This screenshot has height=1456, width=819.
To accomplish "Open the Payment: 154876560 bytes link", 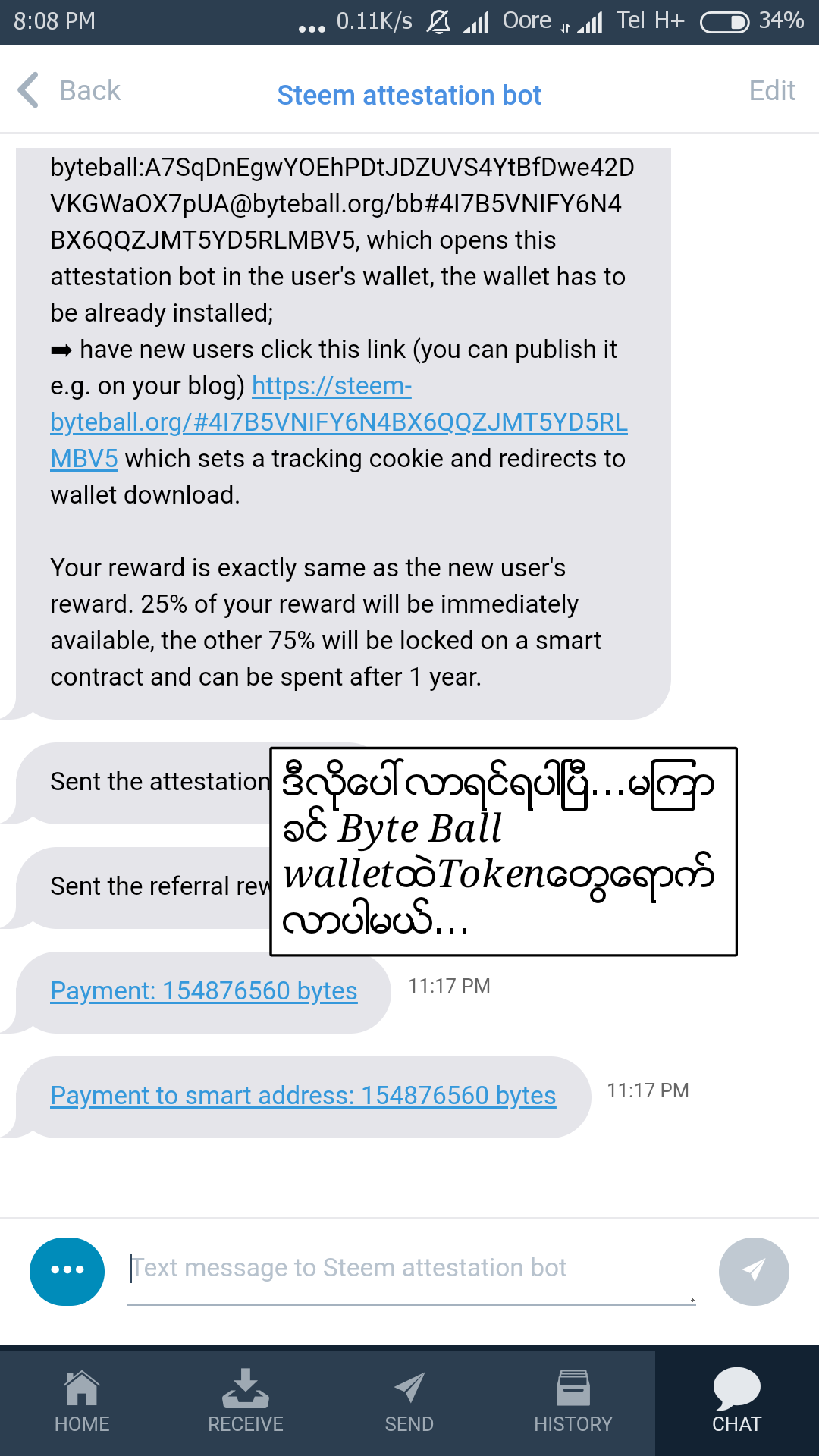I will click(203, 991).
